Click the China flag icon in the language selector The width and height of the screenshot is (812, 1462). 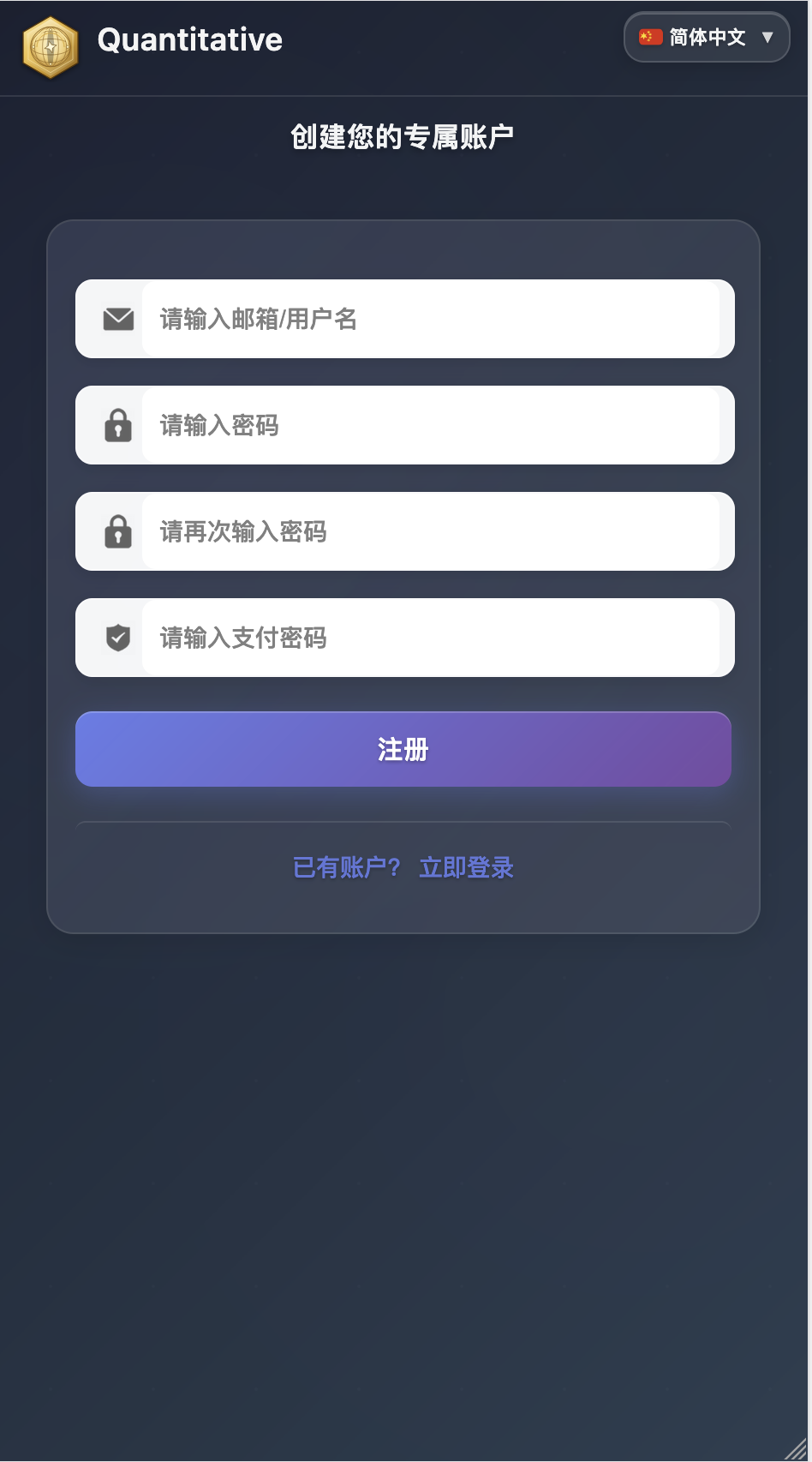click(x=651, y=37)
